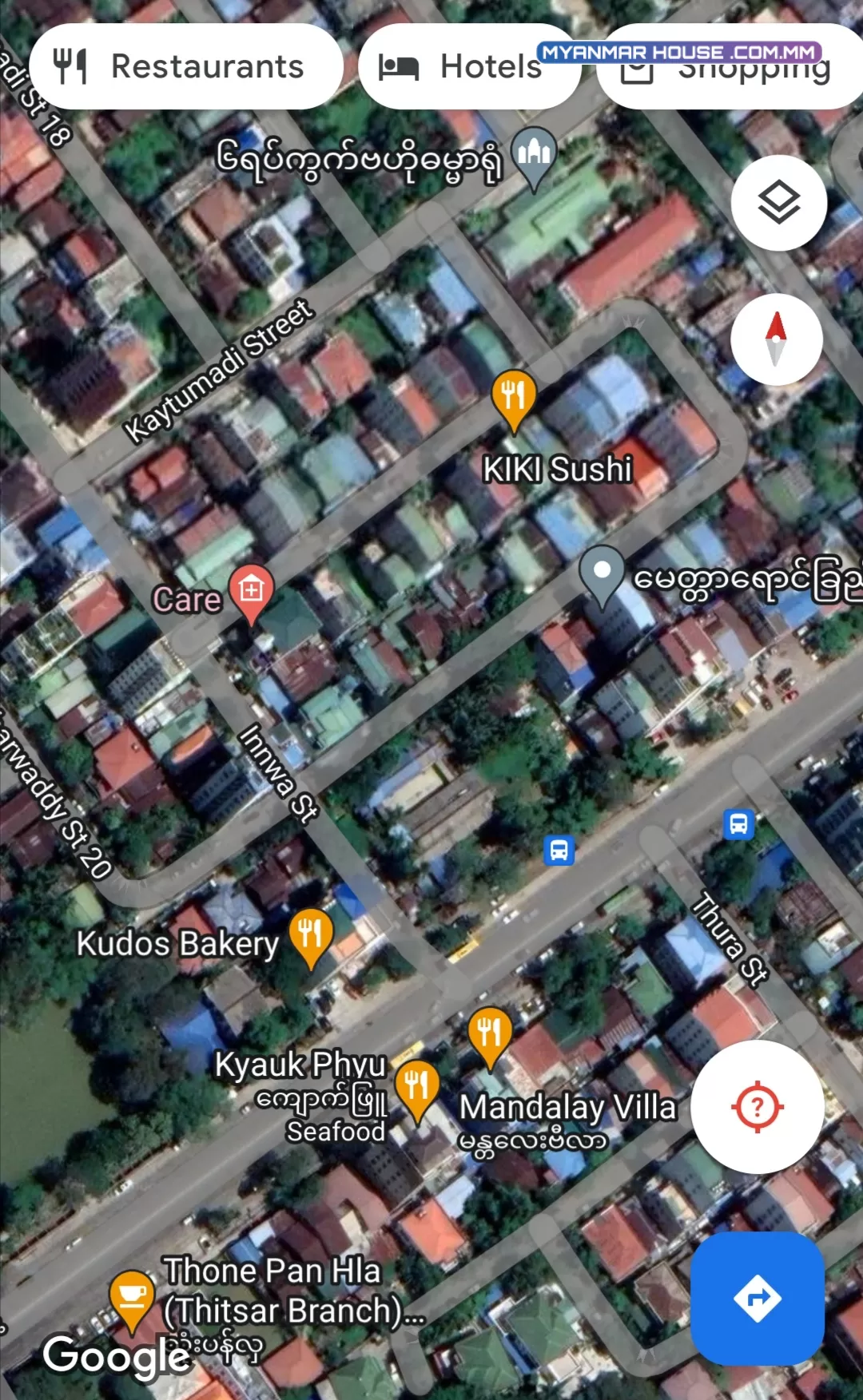Tap the compass to reset orientation
Viewport: 863px width, 1400px height.
[x=777, y=339]
